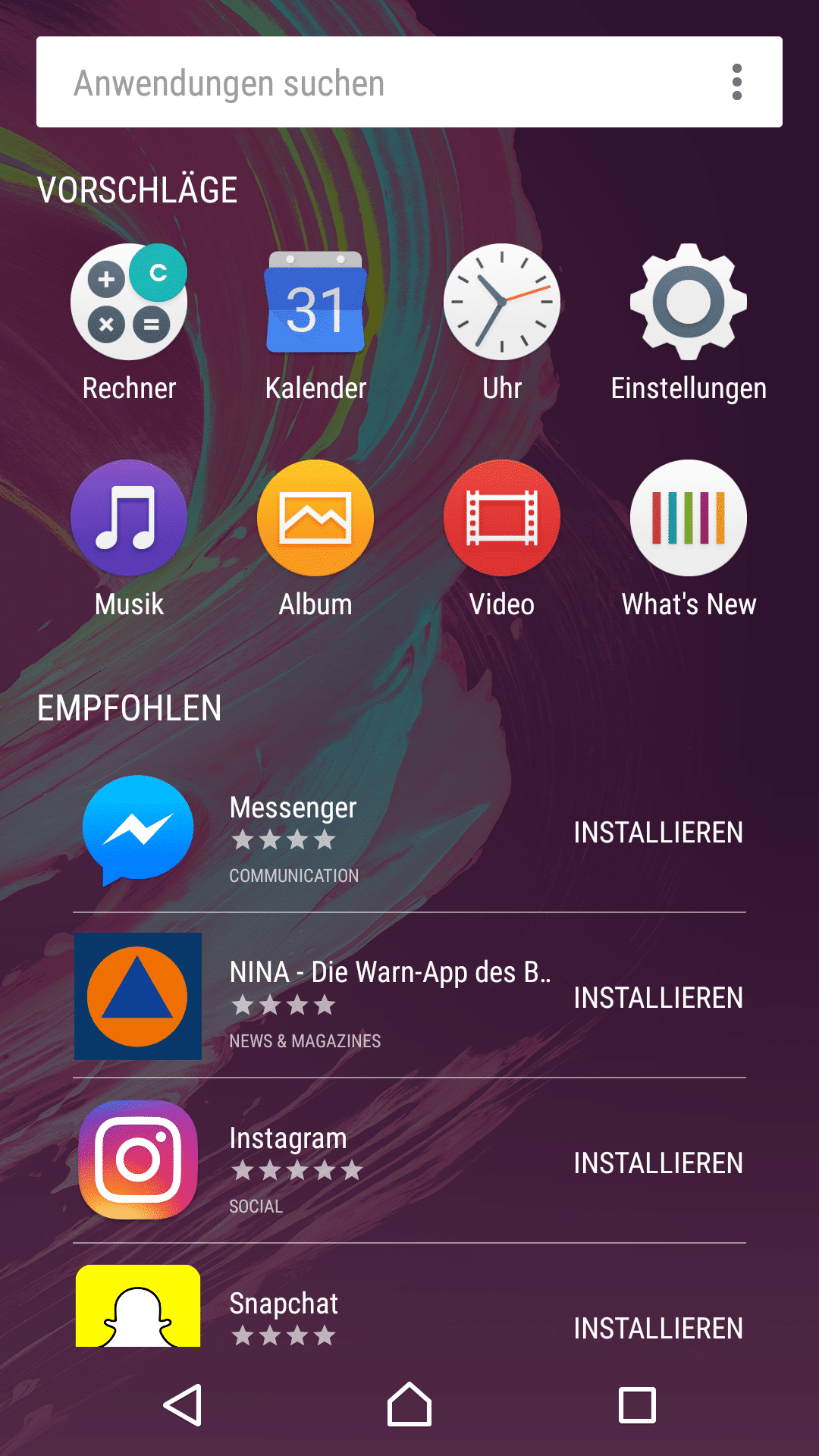Go back with the navigation bar
The height and width of the screenshot is (1456, 819).
[183, 1405]
